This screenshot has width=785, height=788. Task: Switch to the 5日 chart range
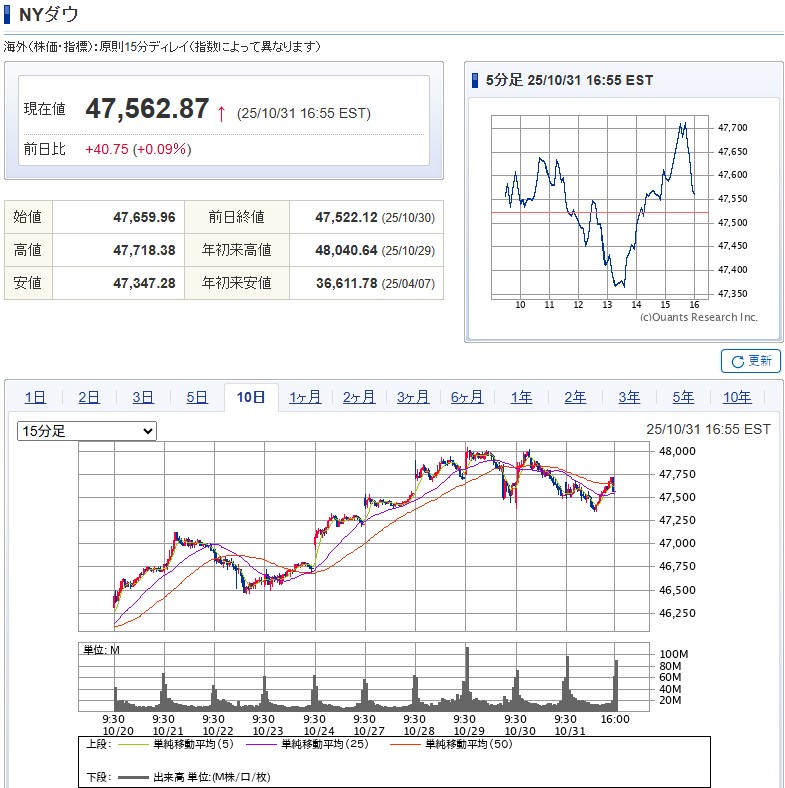197,397
